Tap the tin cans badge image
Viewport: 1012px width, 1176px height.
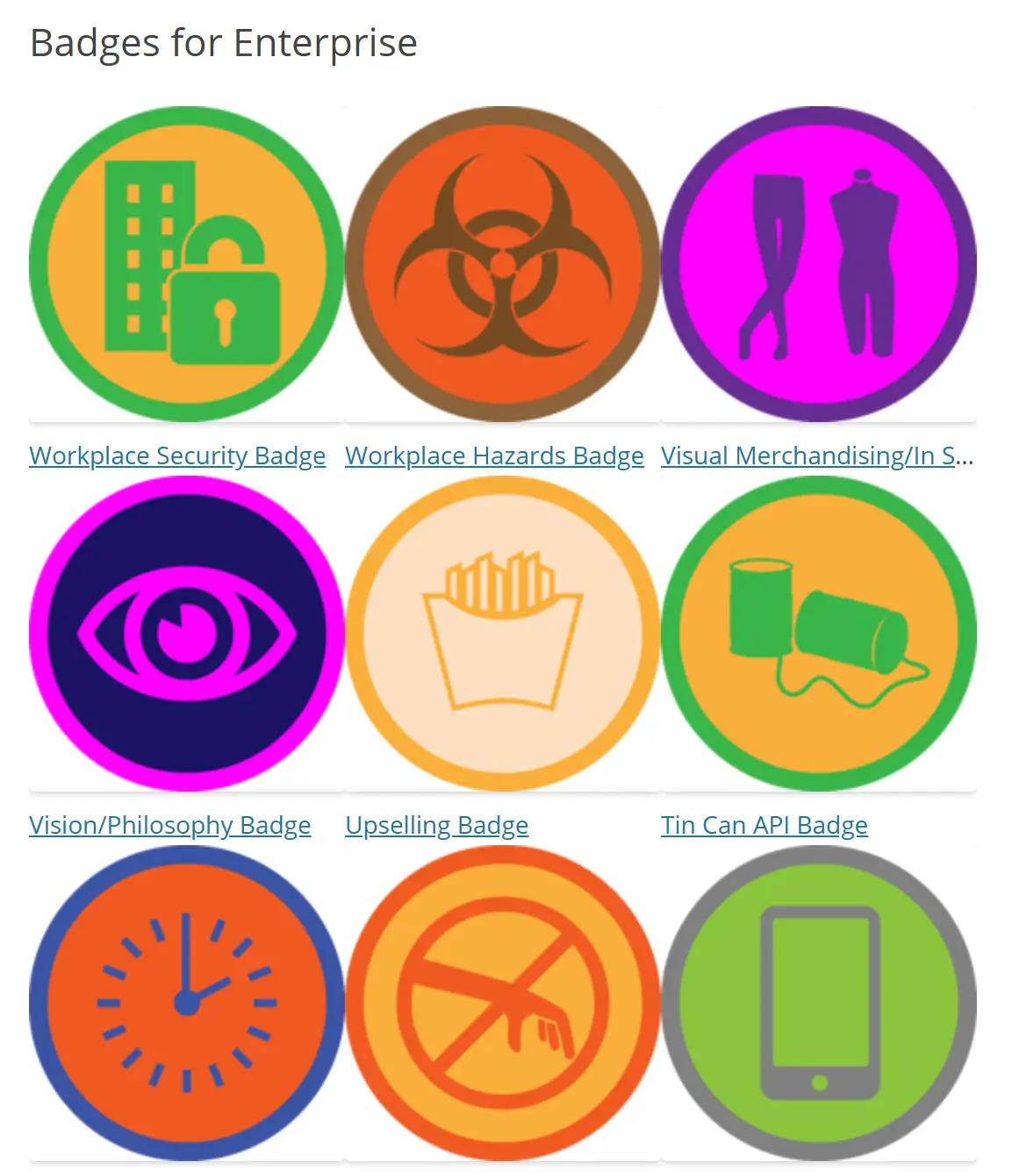click(x=819, y=634)
